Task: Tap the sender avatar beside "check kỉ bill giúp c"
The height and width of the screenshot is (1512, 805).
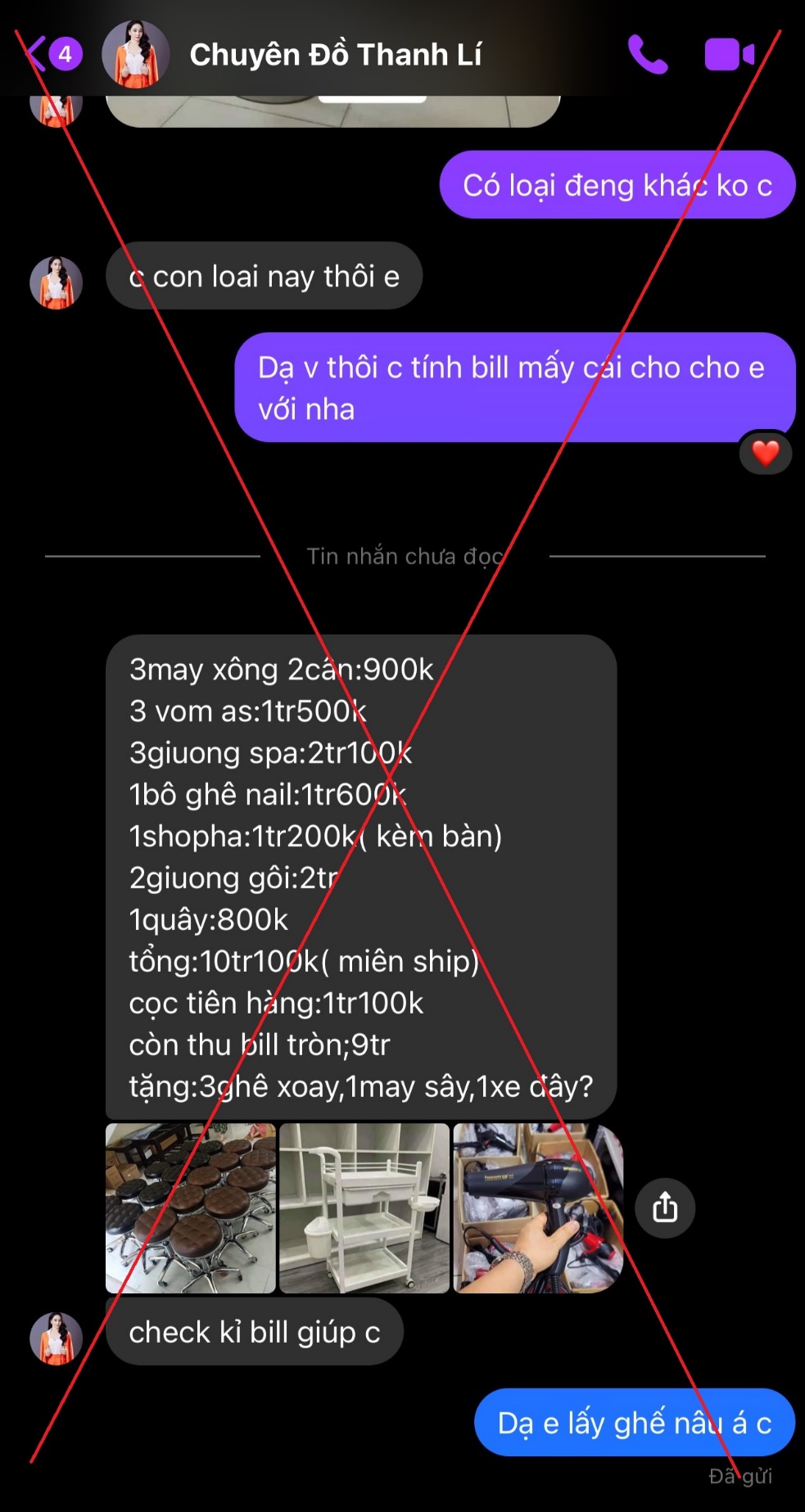Action: pos(56,1338)
